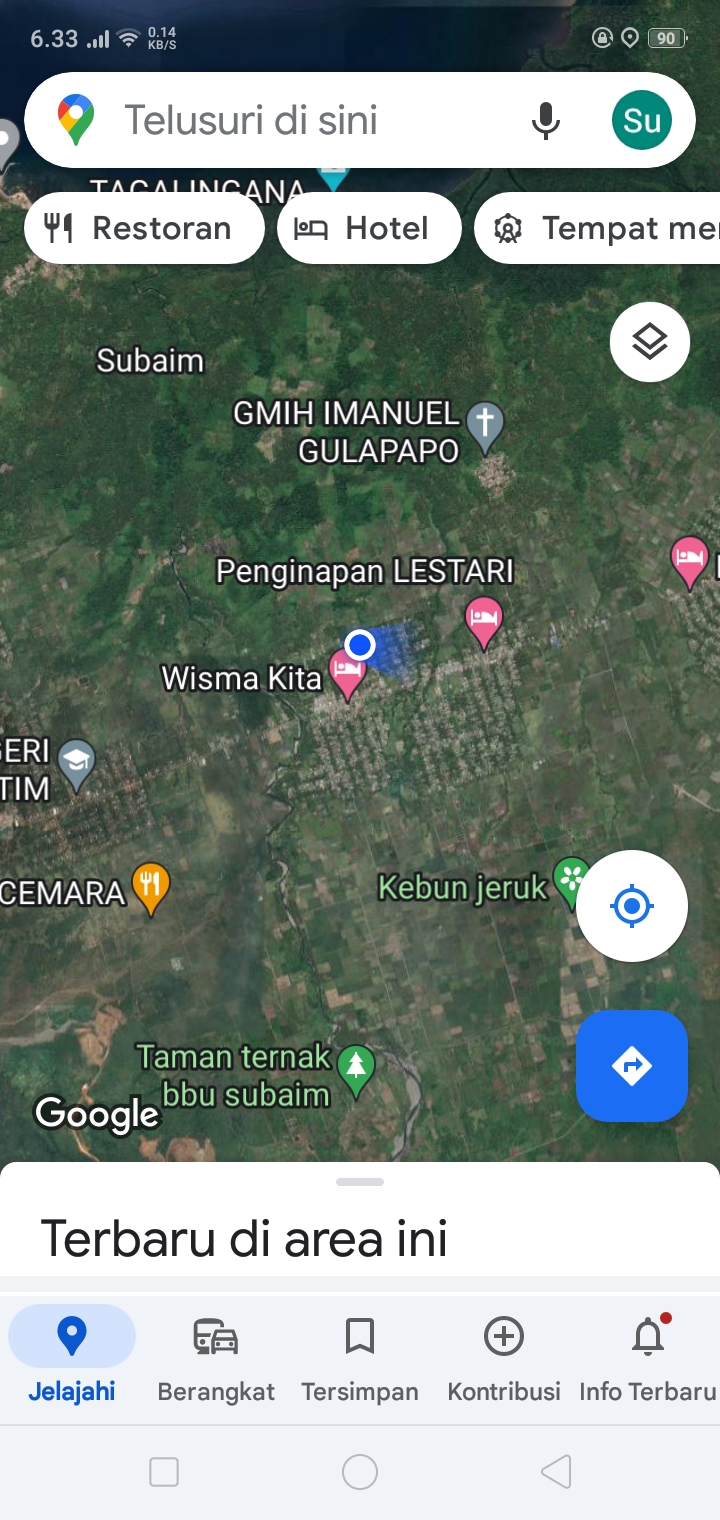Switch to the Berangkat tab
Screen dimensions: 720x1520
pyautogui.click(x=216, y=1358)
